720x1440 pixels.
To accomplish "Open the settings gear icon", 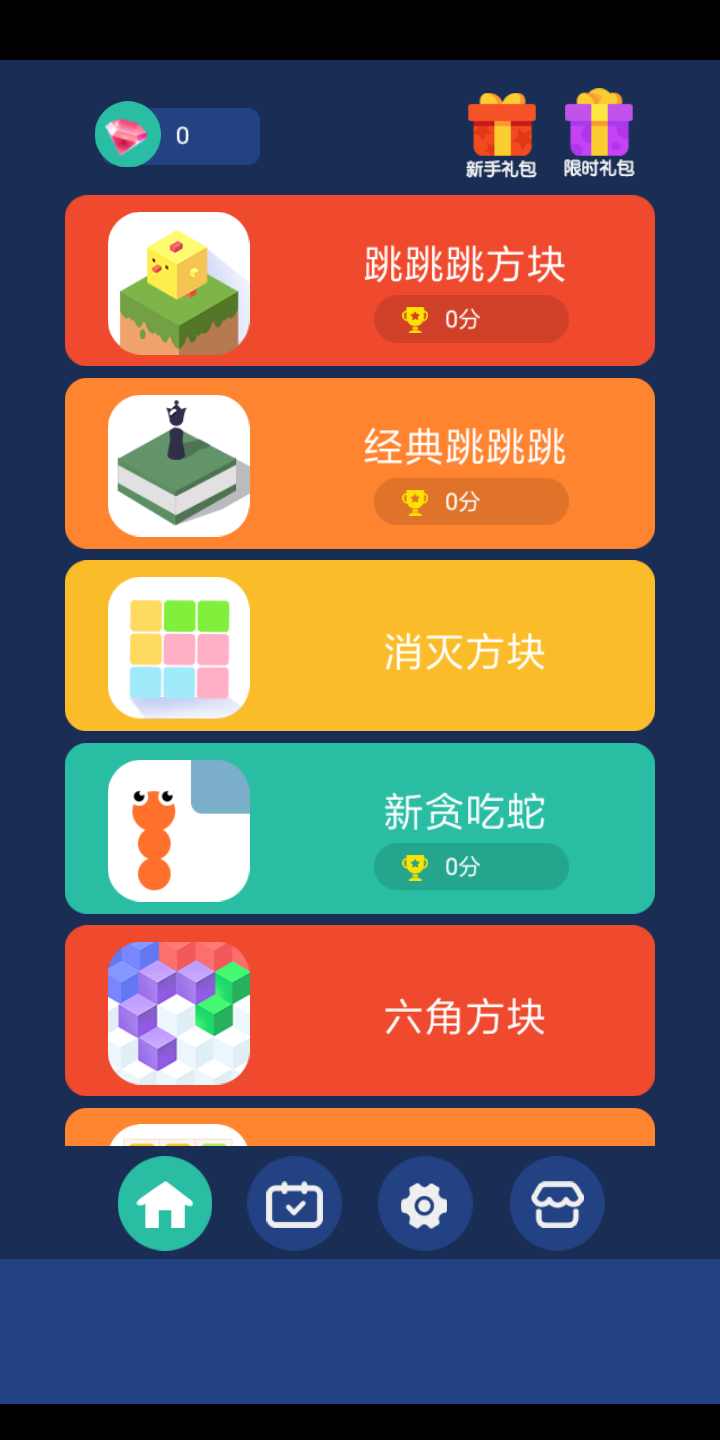I will (425, 1204).
